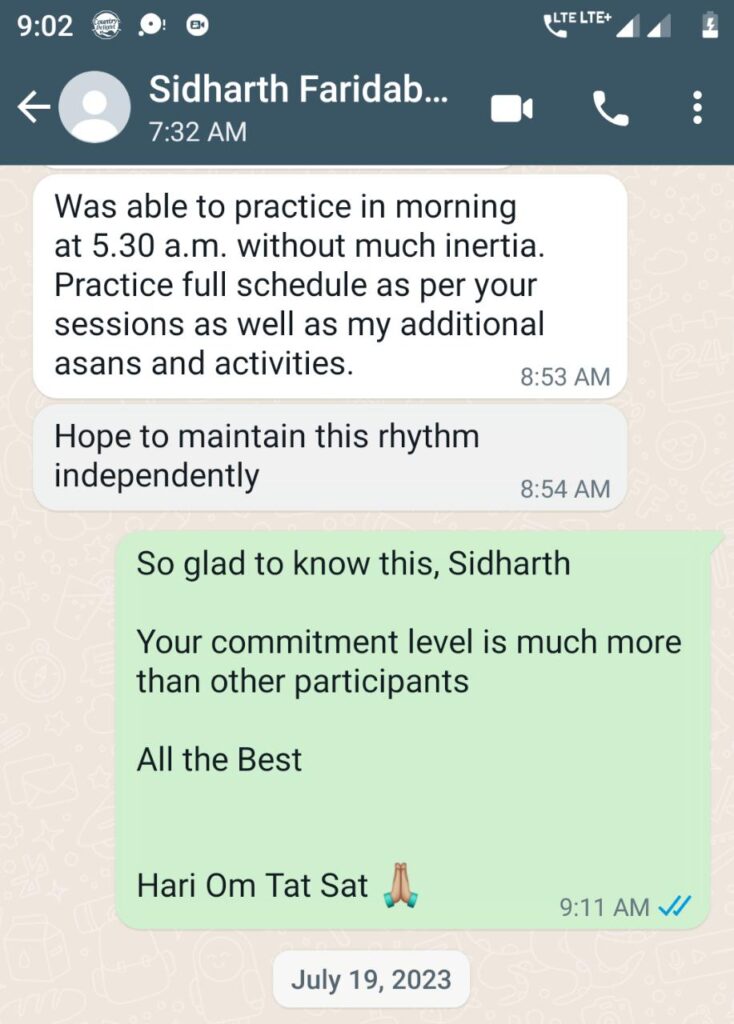
Task: Go back to the chat list
Action: [x=32, y=108]
